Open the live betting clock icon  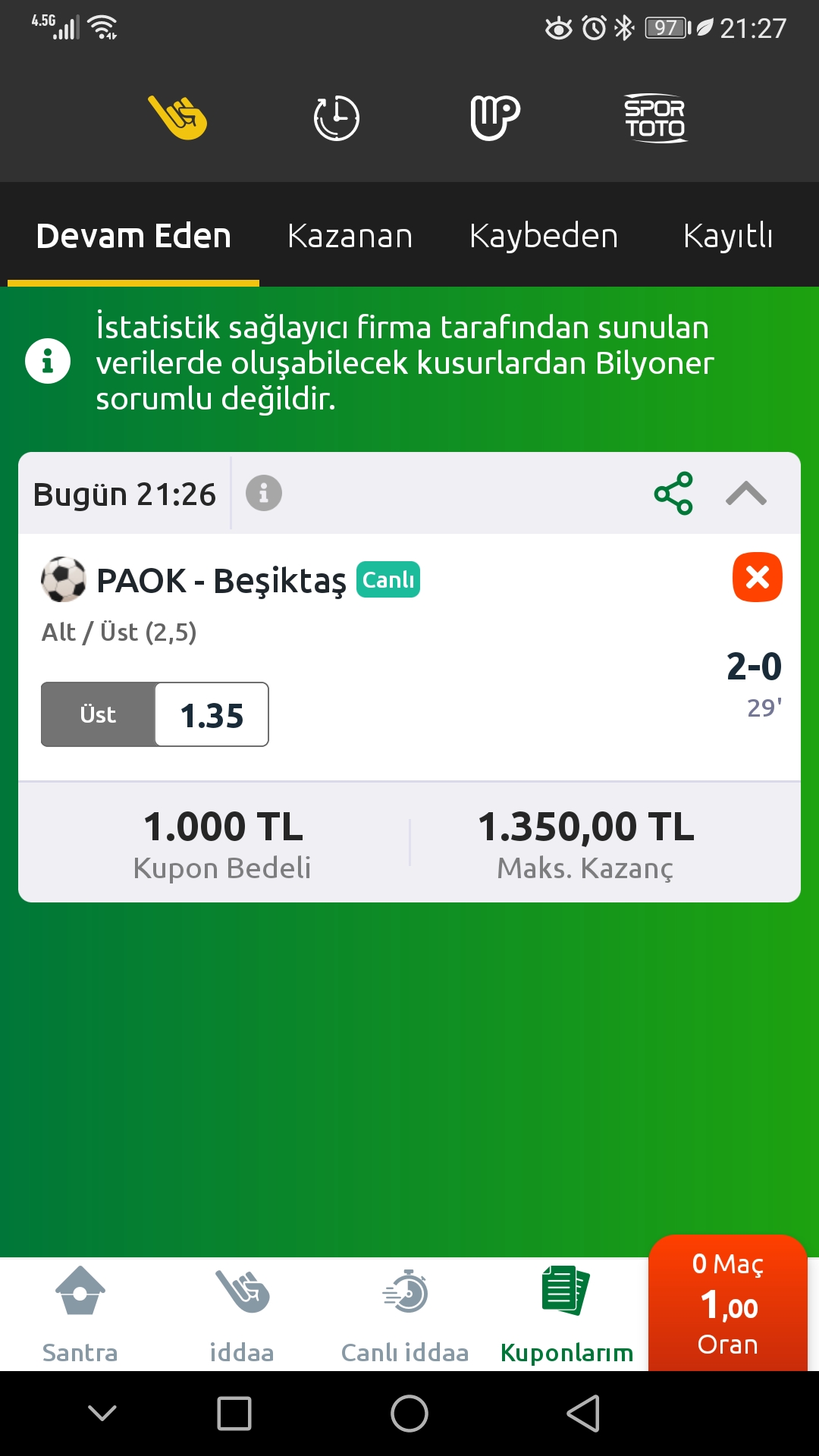(x=336, y=118)
